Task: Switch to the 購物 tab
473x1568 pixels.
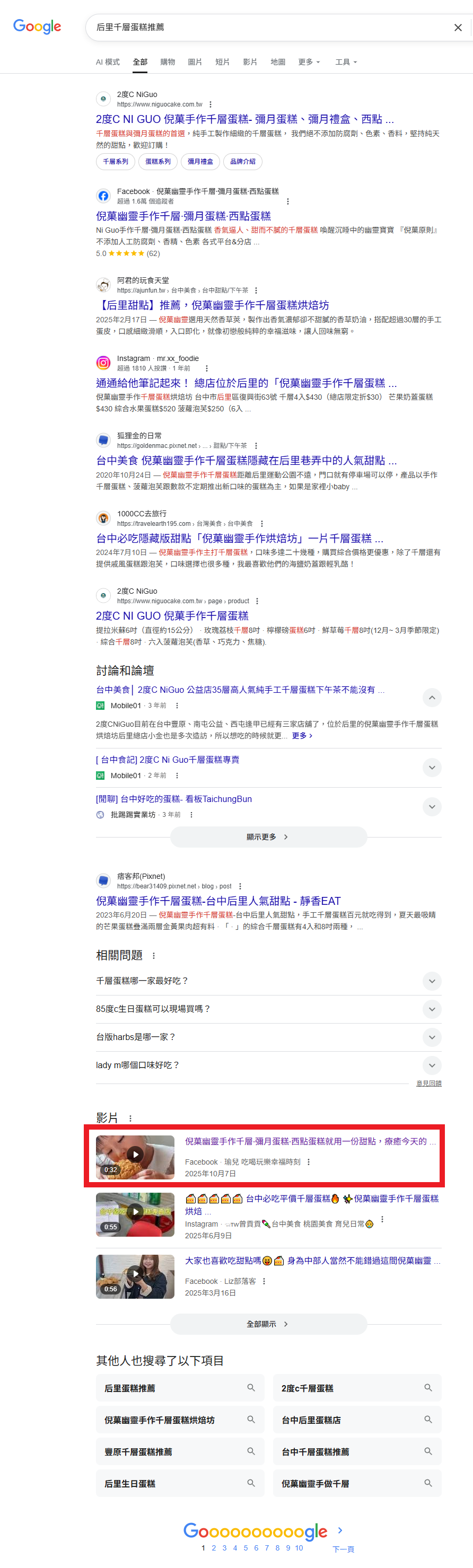Action: click(x=168, y=62)
